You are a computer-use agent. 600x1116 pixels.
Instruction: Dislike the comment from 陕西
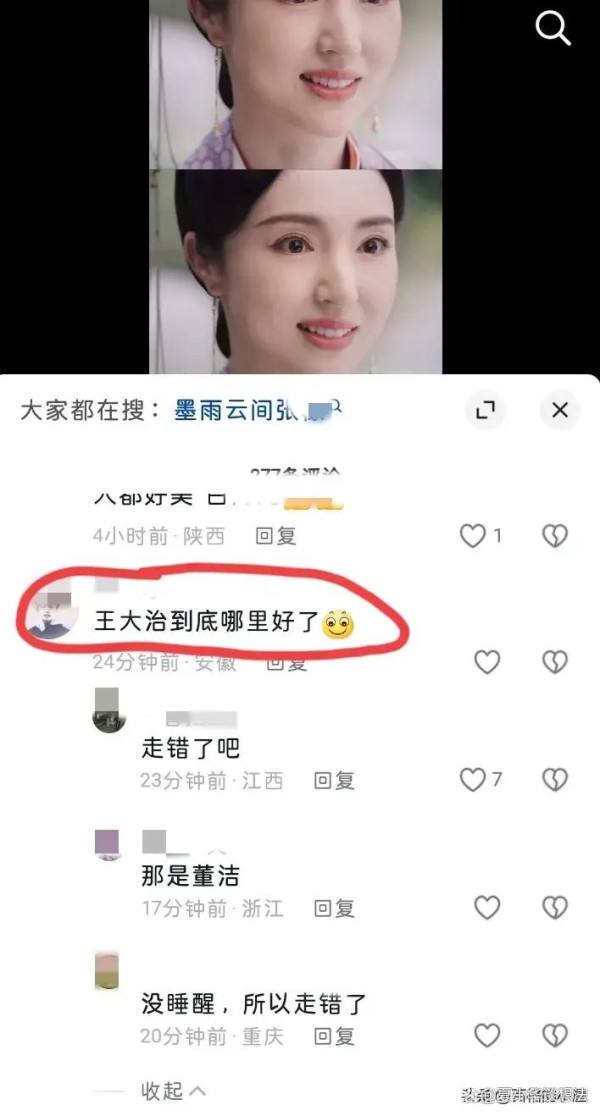coord(555,536)
